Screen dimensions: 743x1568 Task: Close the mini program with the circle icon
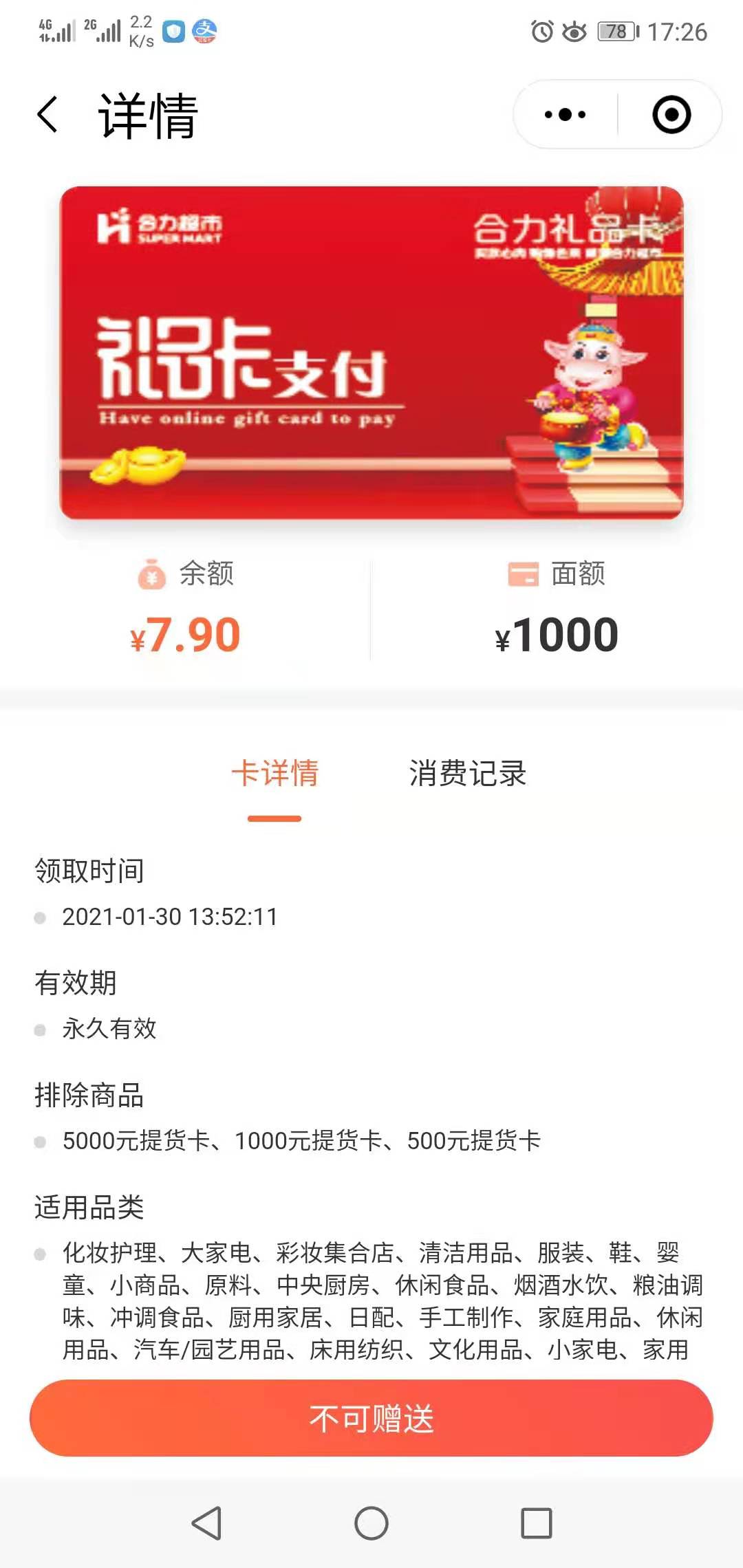(x=671, y=115)
